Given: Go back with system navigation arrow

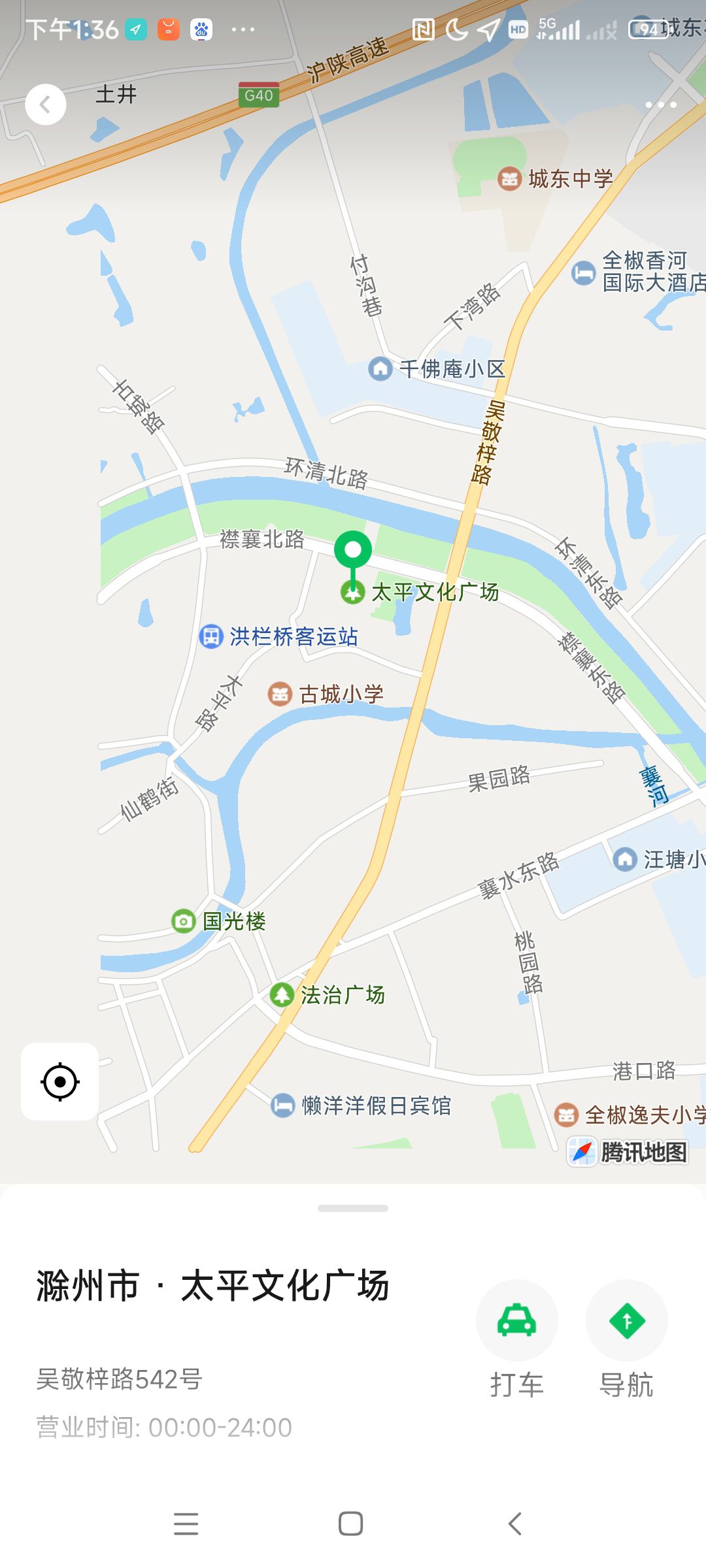Looking at the screenshot, I should pos(515,1524).
